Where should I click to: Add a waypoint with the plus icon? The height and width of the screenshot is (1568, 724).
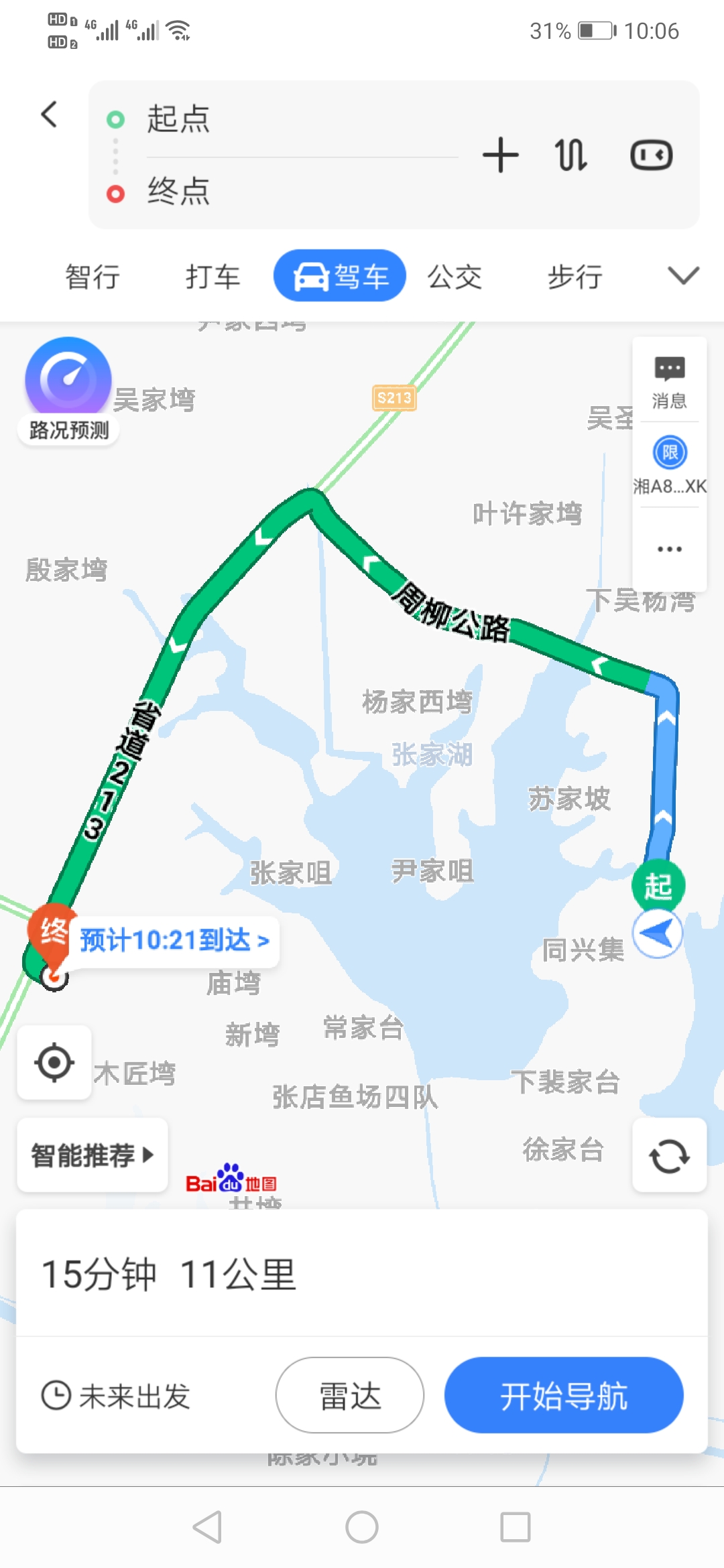pos(501,155)
